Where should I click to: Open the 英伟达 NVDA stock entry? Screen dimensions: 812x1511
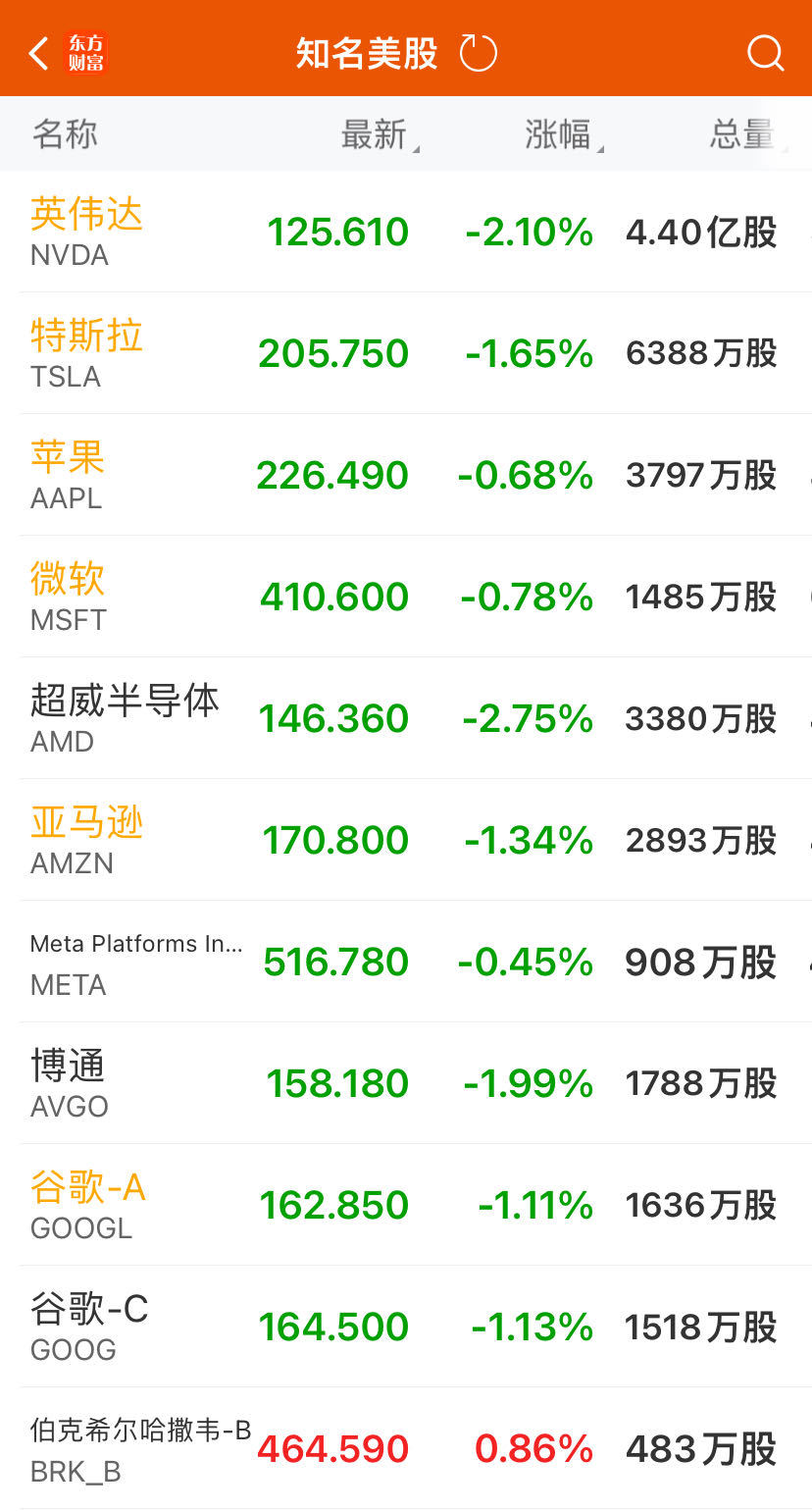(86, 231)
